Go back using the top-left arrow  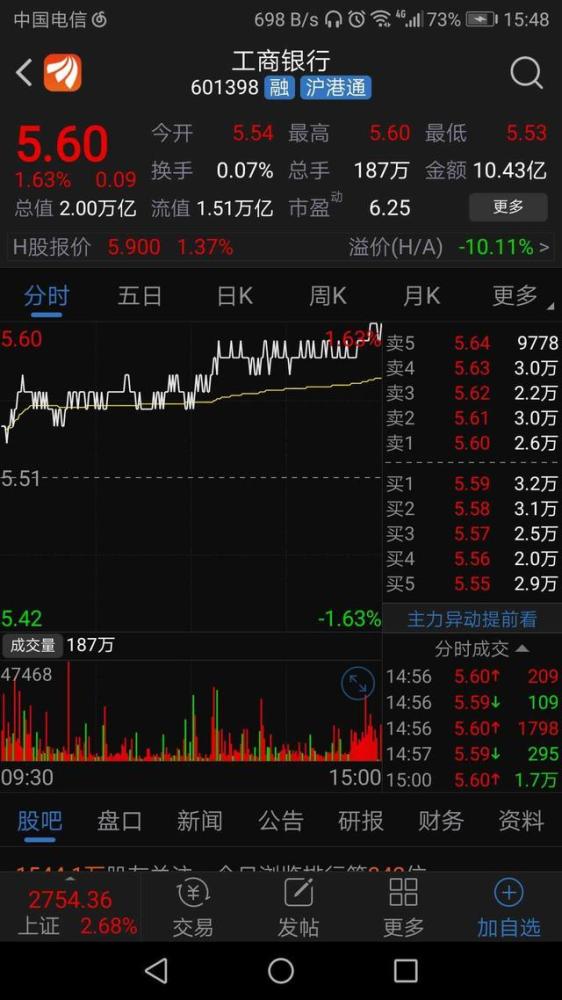click(x=24, y=73)
